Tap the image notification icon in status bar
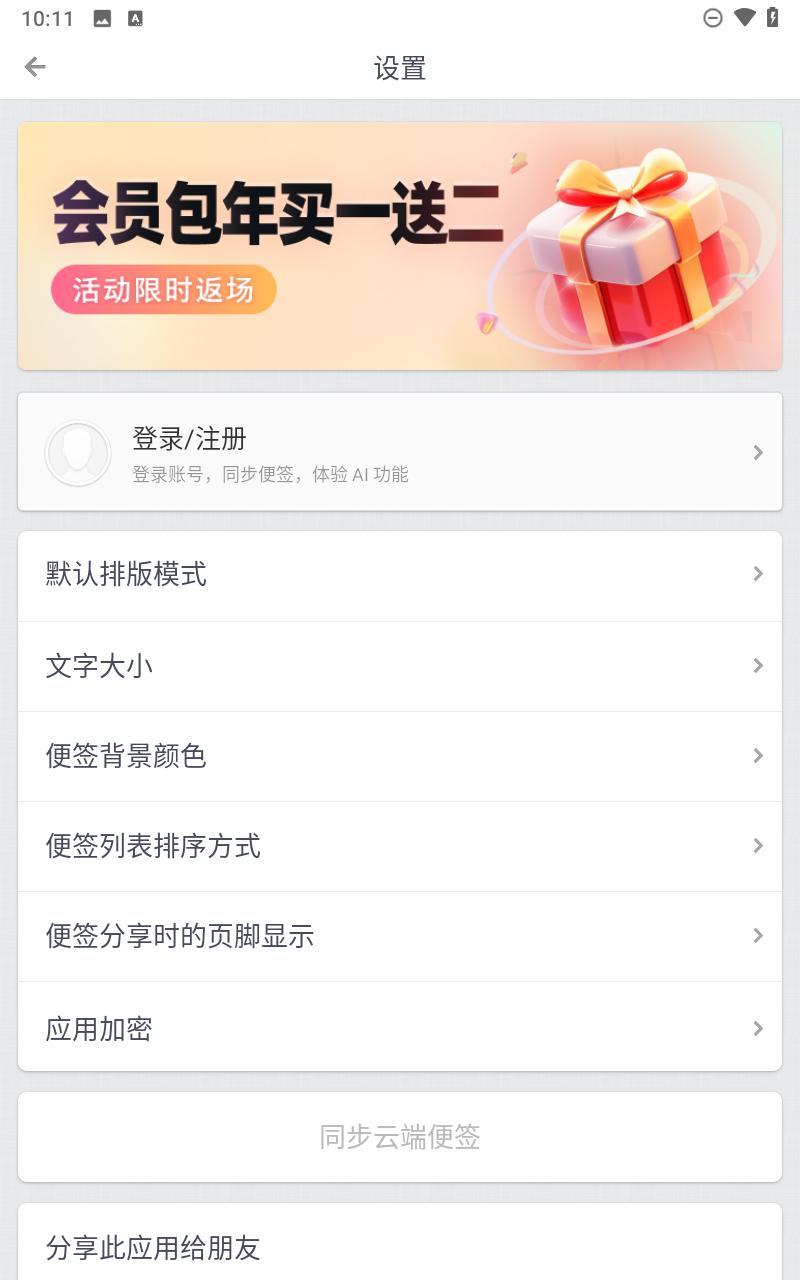 (100, 17)
